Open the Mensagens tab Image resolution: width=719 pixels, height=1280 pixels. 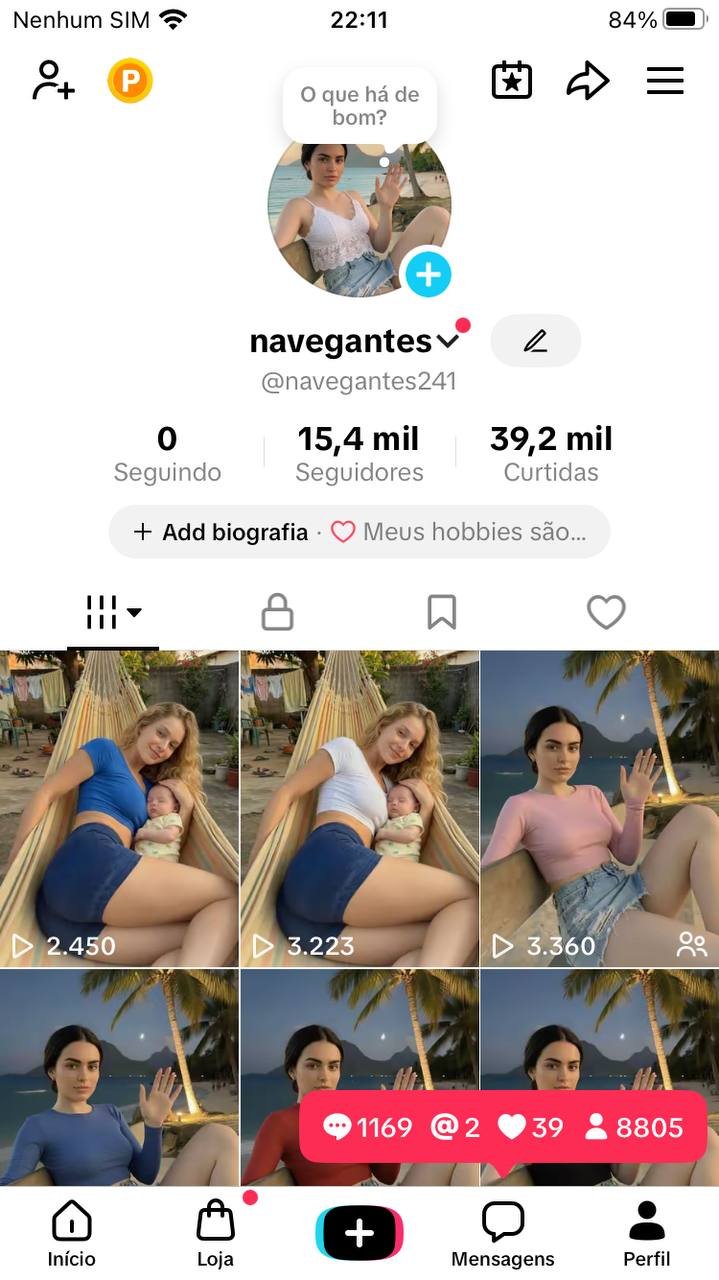tap(503, 1234)
